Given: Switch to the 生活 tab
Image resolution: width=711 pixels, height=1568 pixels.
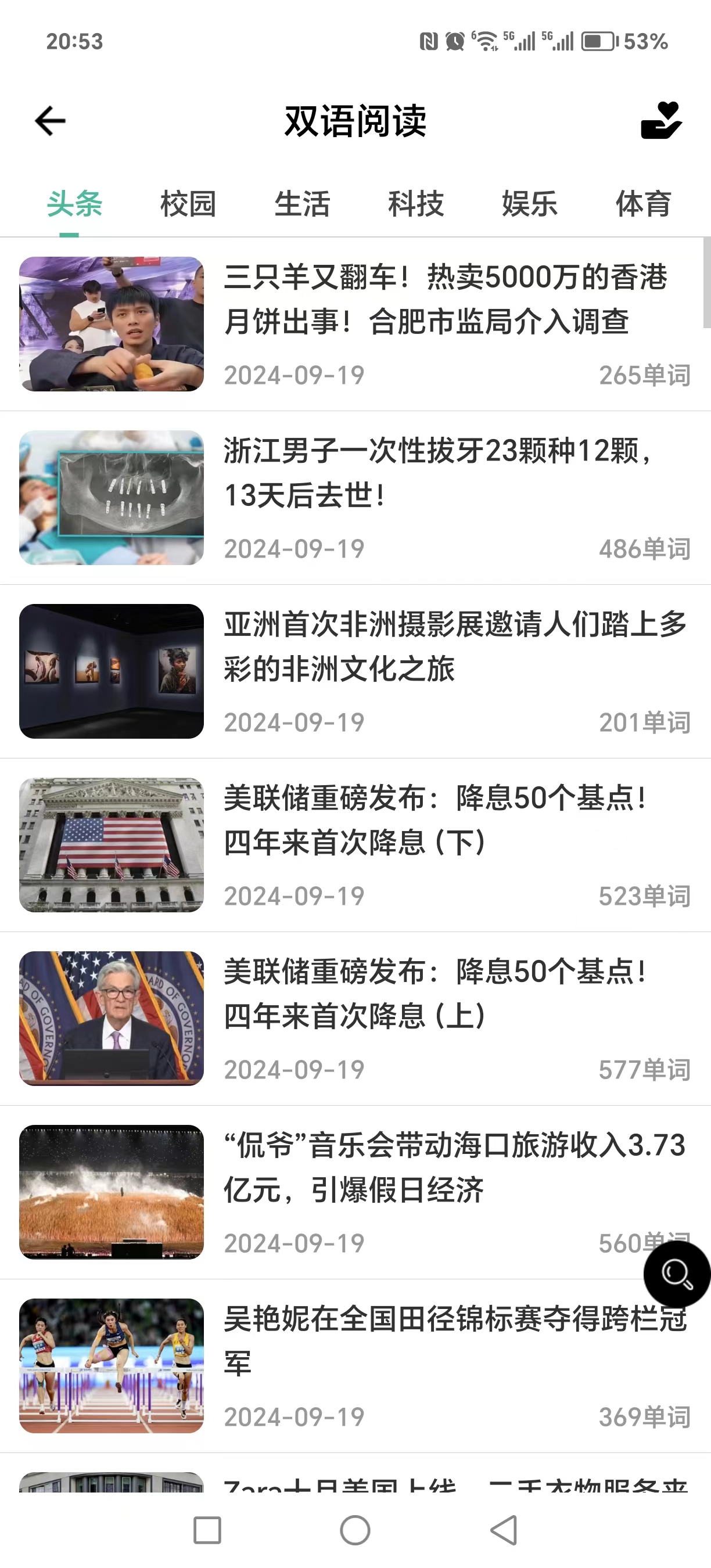Looking at the screenshot, I should [302, 203].
